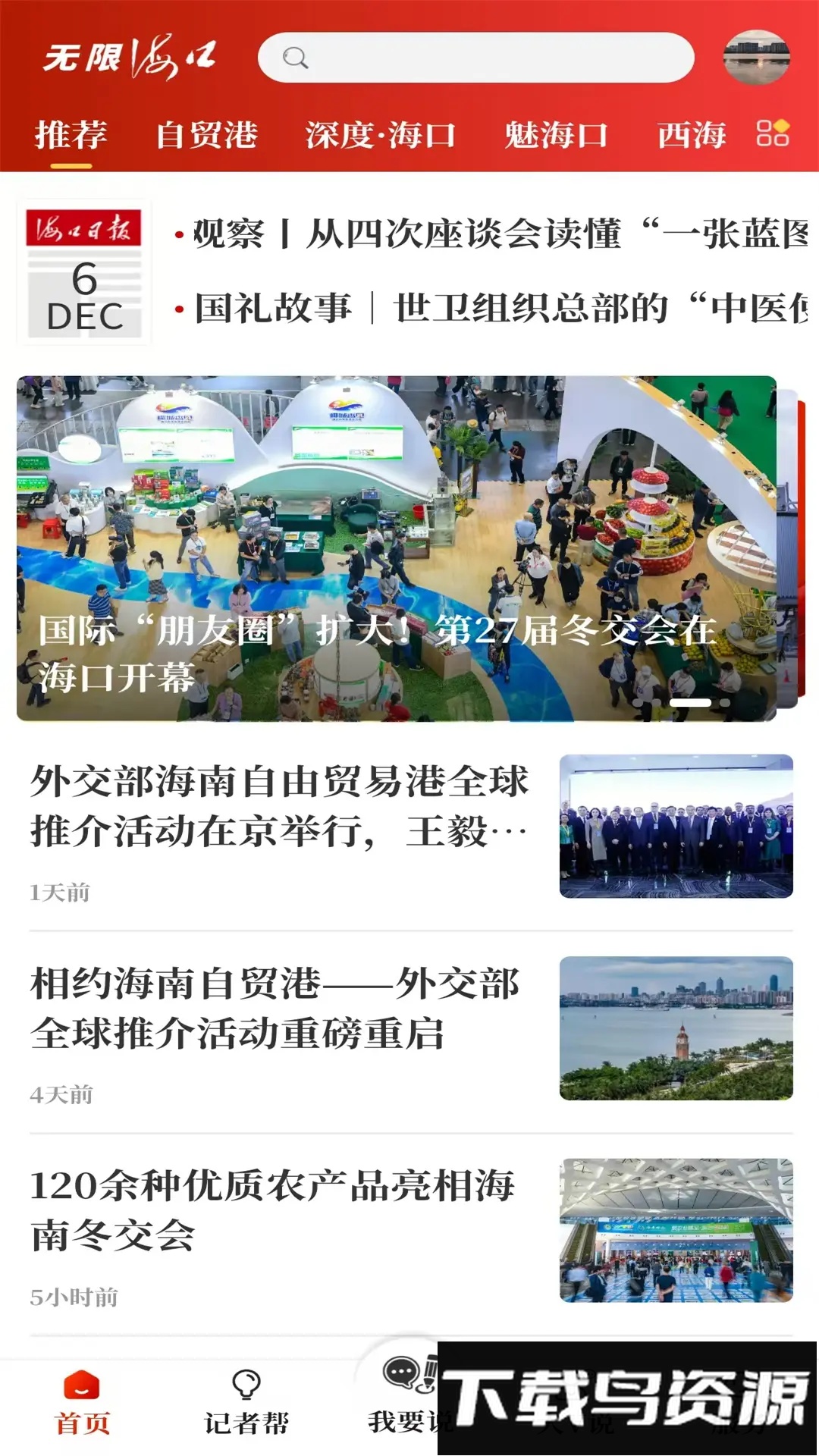The height and width of the screenshot is (1456, 819).
Task: Open the channel management grid icon
Action: [773, 135]
